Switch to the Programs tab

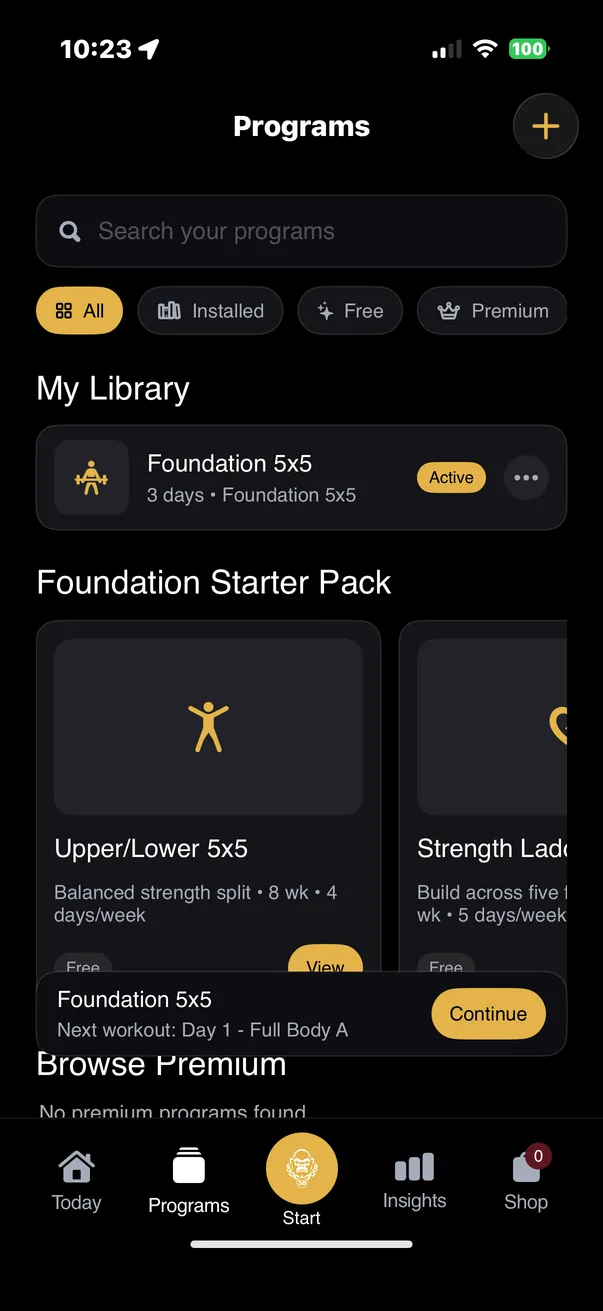[x=189, y=1181]
